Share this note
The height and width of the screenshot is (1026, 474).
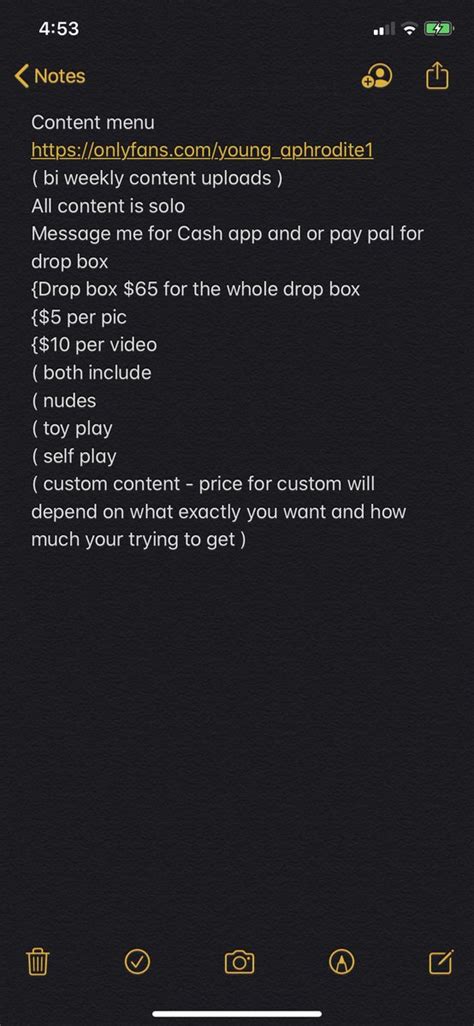pos(437,75)
